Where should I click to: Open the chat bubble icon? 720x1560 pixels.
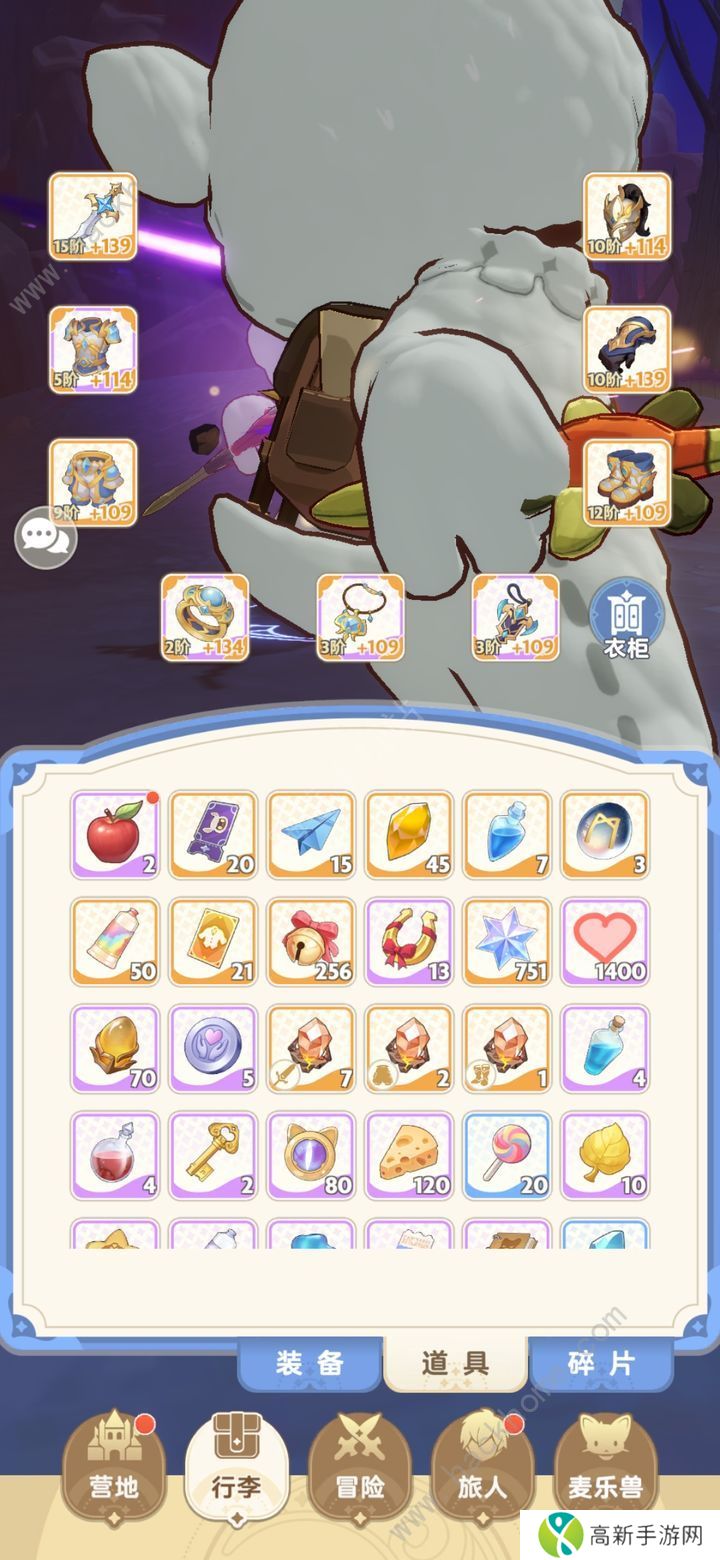(x=46, y=537)
